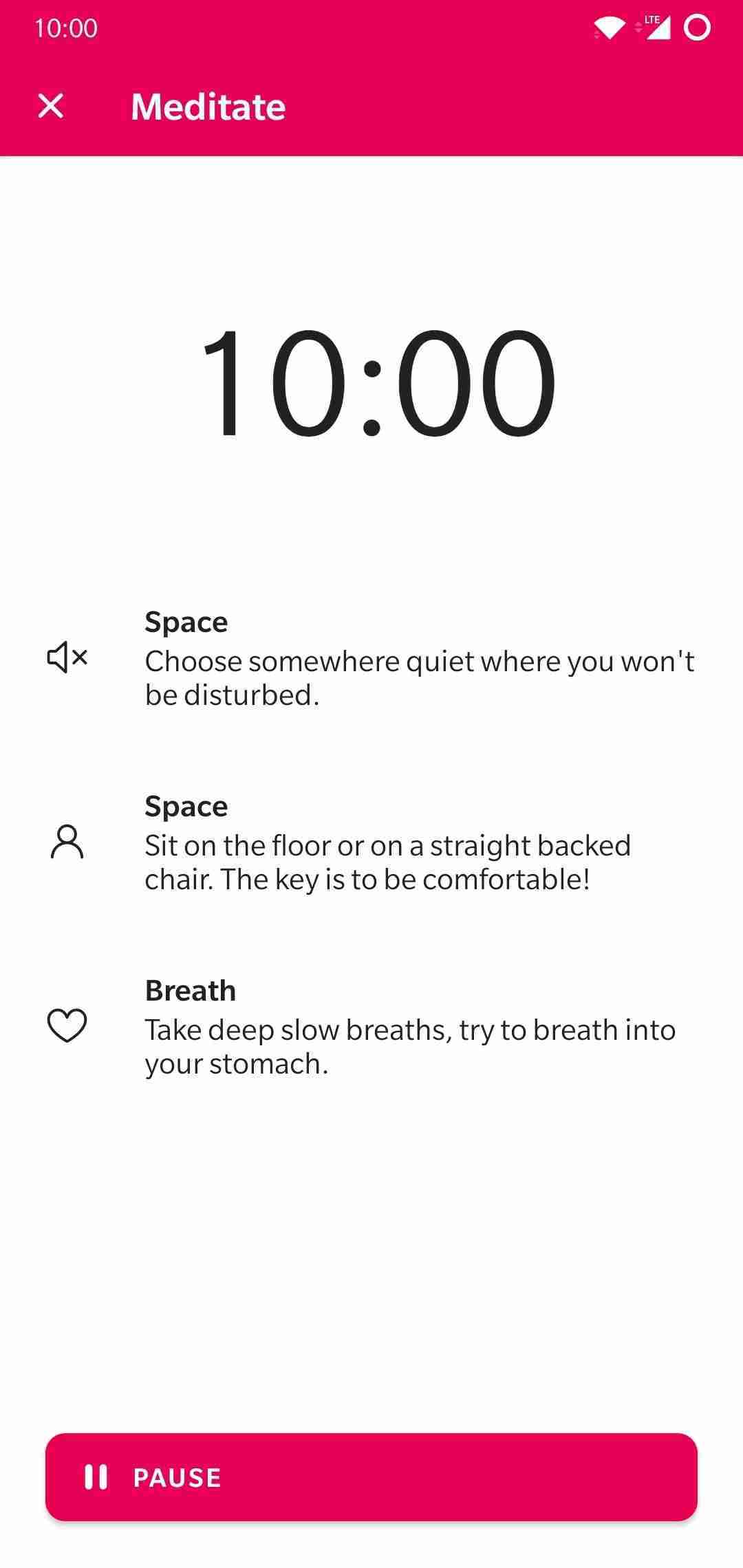Pause the meditation timer
This screenshot has width=743, height=1568.
[x=371, y=1477]
